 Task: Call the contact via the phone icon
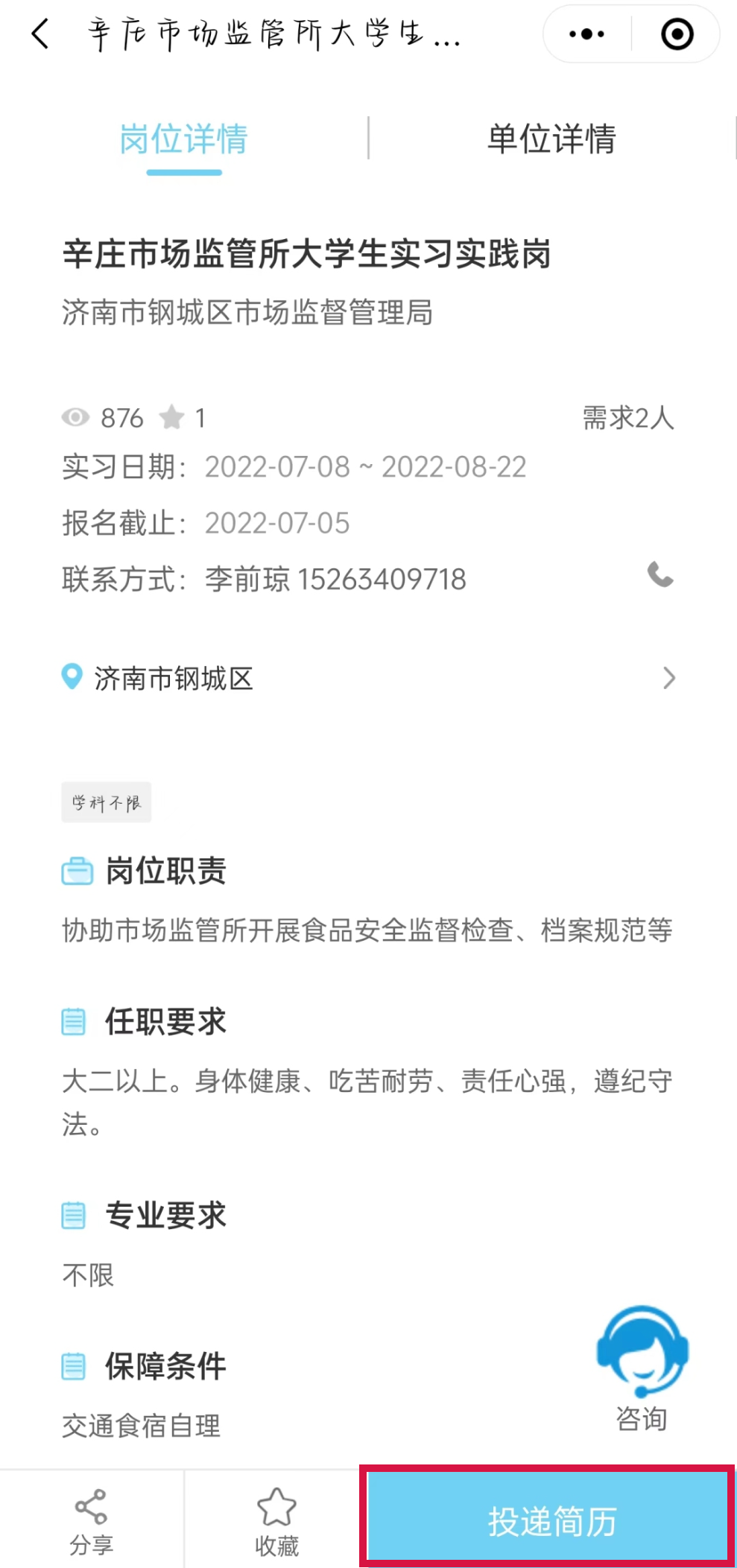[x=659, y=575]
